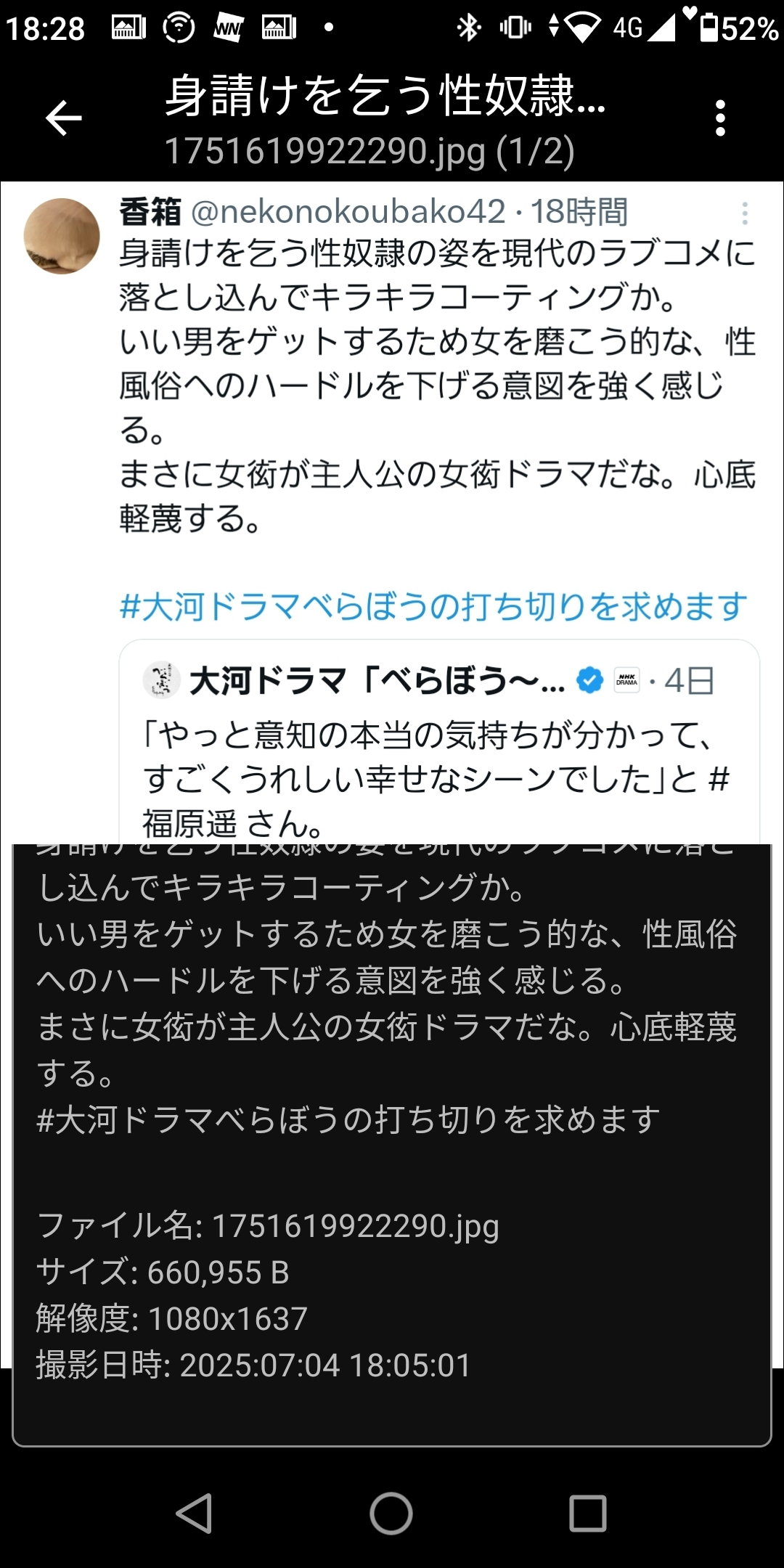Tap the system back triangle
Viewport: 784px width, 1568px height.
[195, 1514]
